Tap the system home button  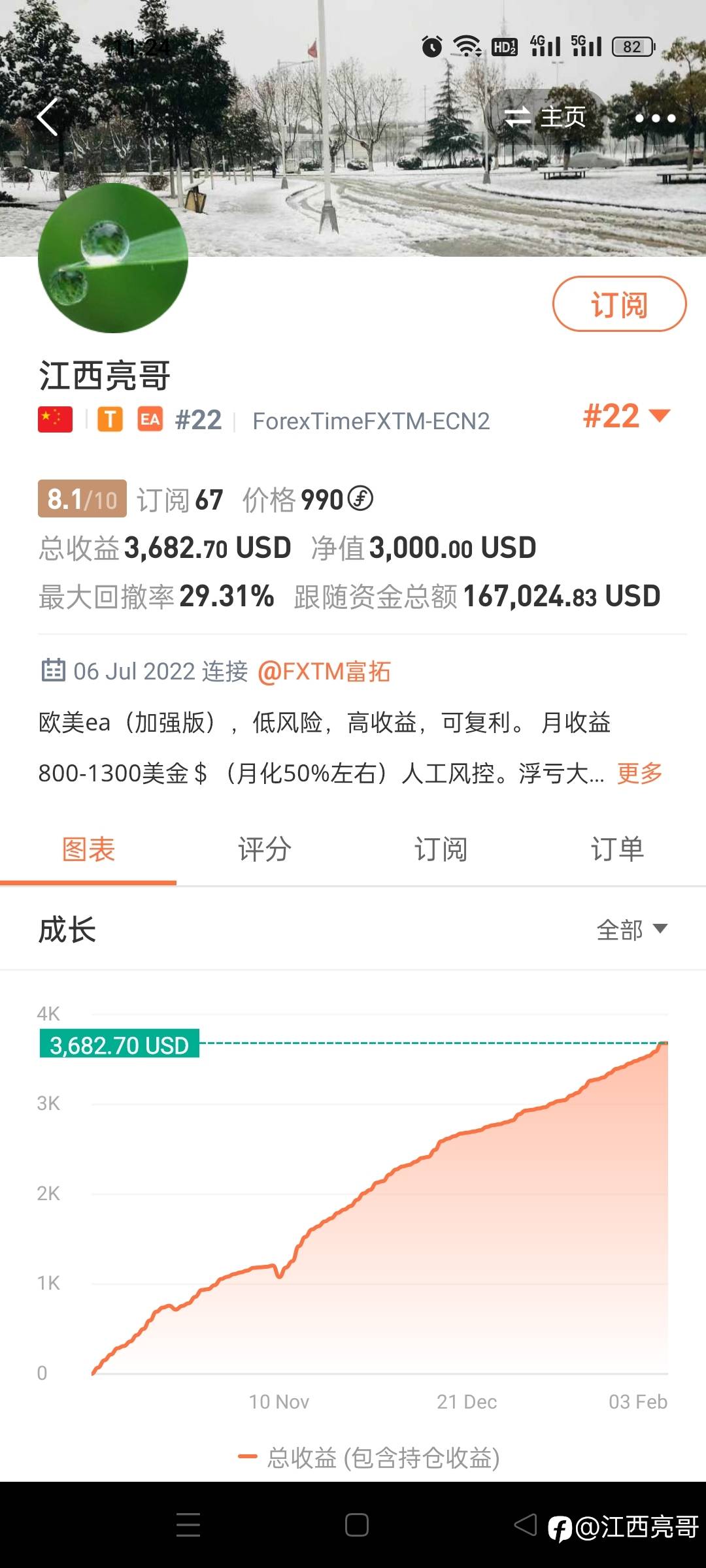pos(357,1525)
